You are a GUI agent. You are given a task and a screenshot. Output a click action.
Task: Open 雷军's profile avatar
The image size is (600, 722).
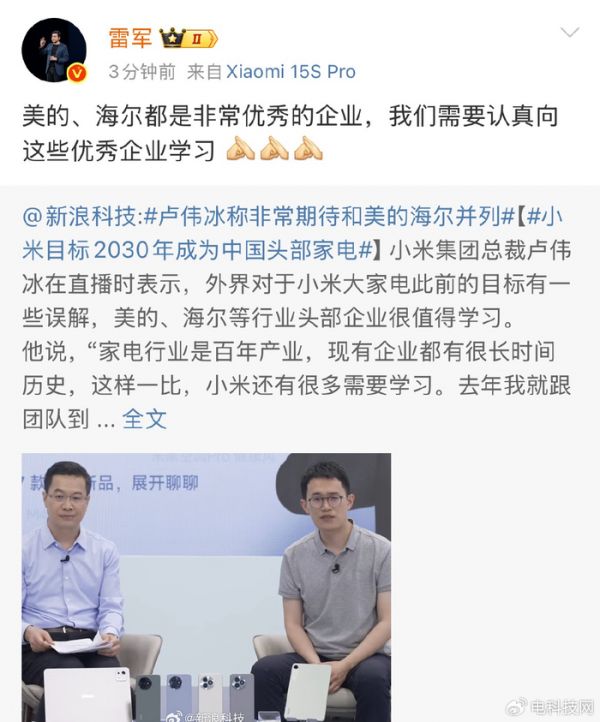click(x=53, y=50)
